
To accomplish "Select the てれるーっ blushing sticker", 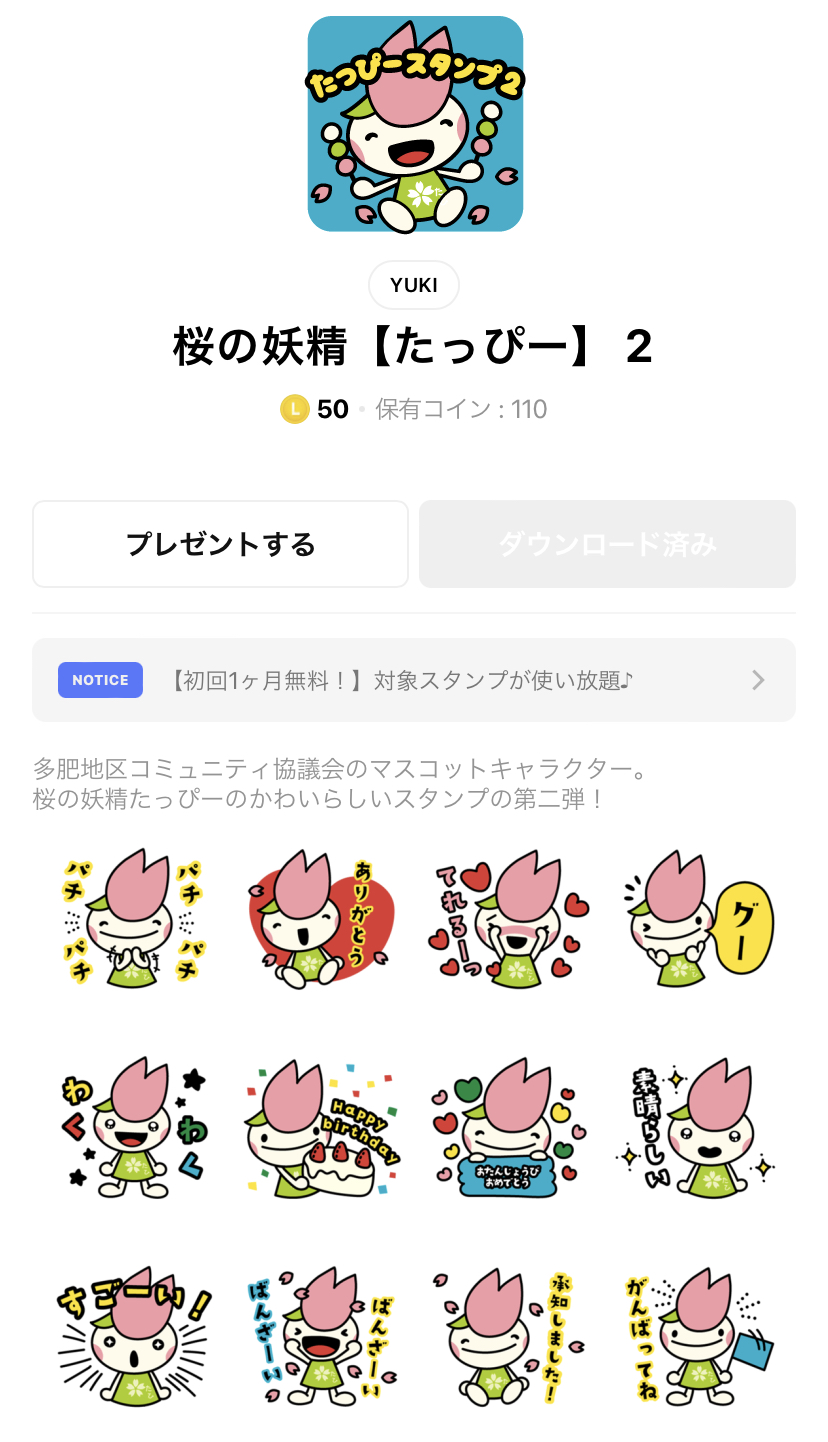I will pos(507,920).
